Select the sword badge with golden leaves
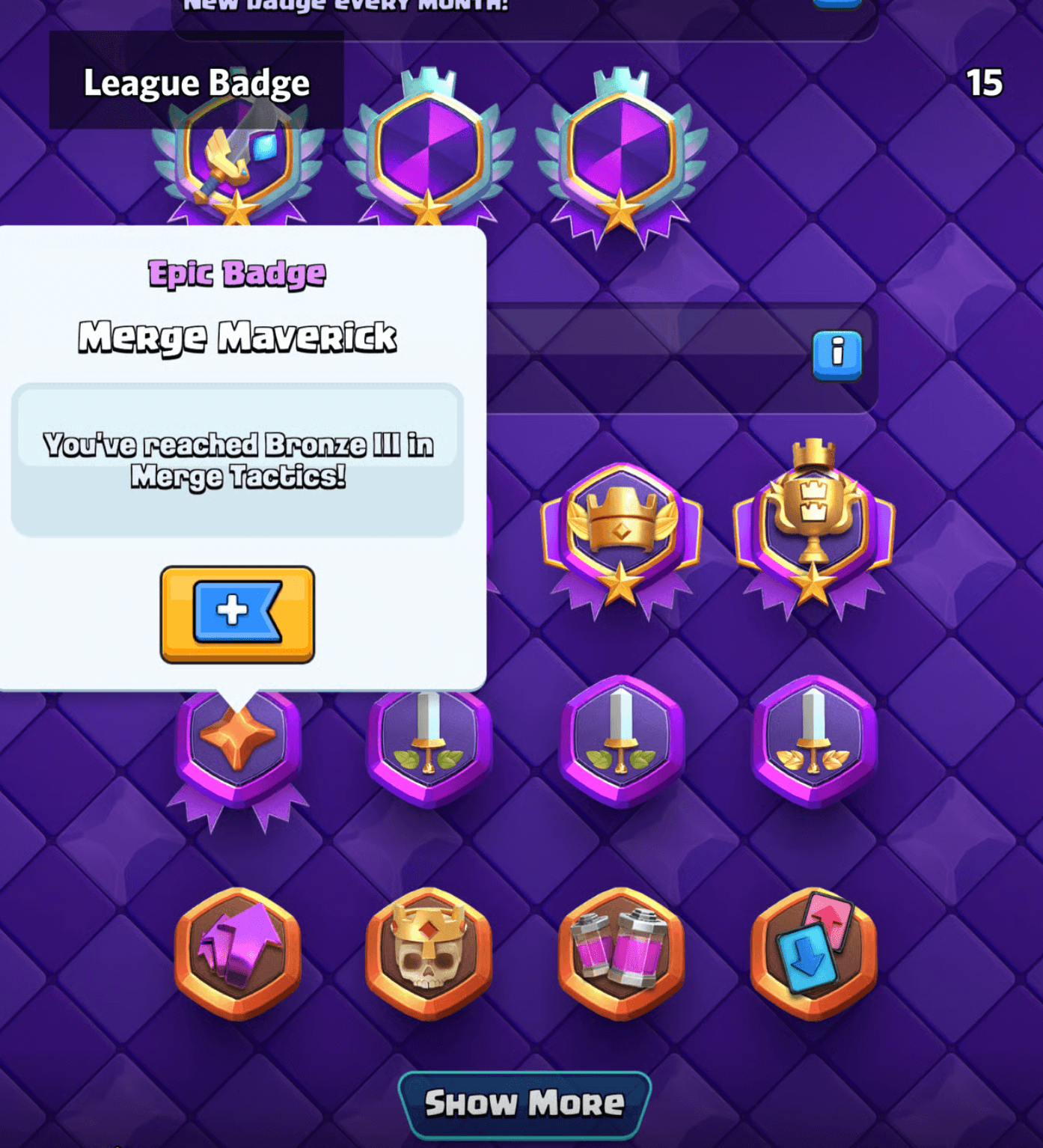The image size is (1043, 1148). point(814,739)
